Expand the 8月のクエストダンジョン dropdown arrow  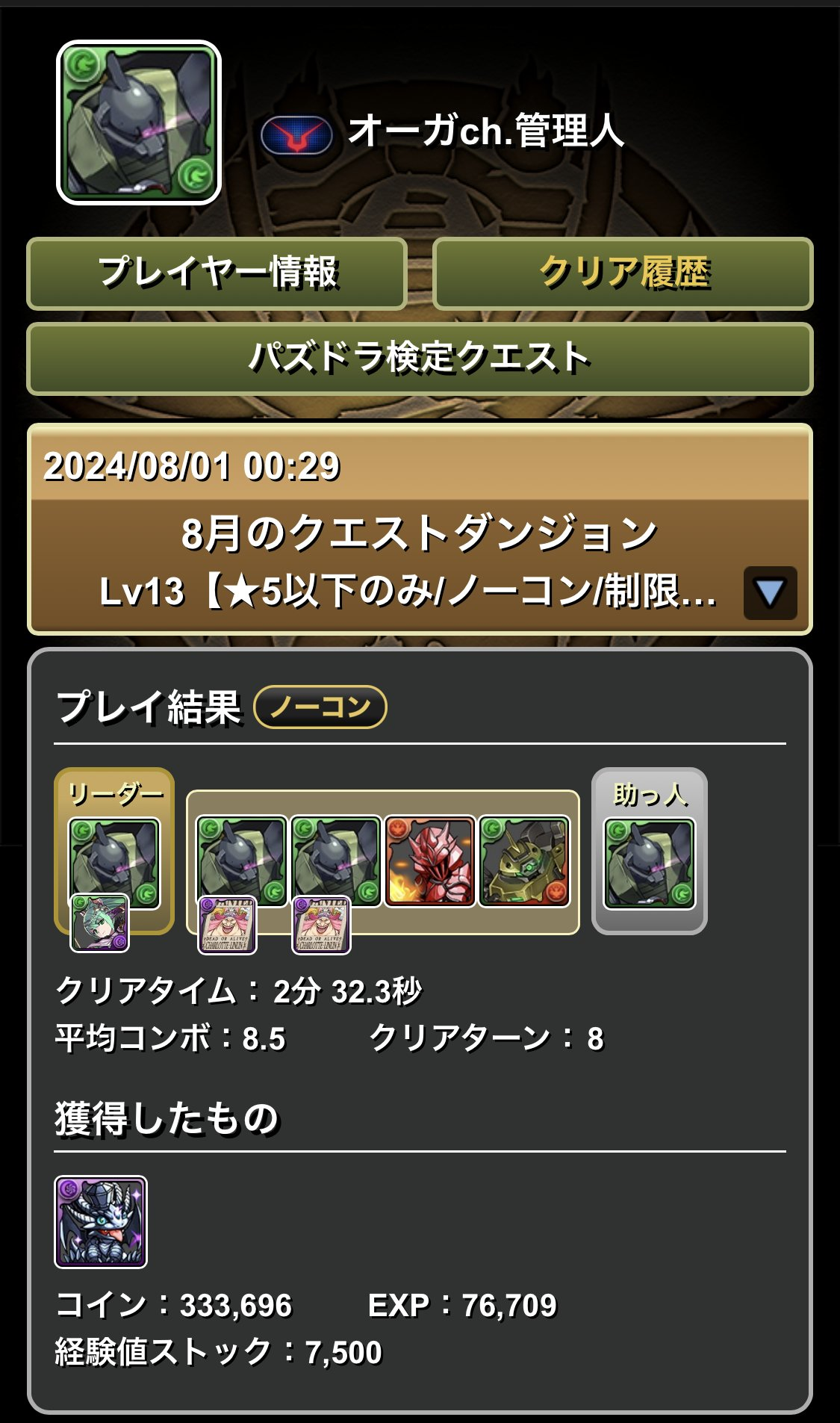click(x=770, y=593)
